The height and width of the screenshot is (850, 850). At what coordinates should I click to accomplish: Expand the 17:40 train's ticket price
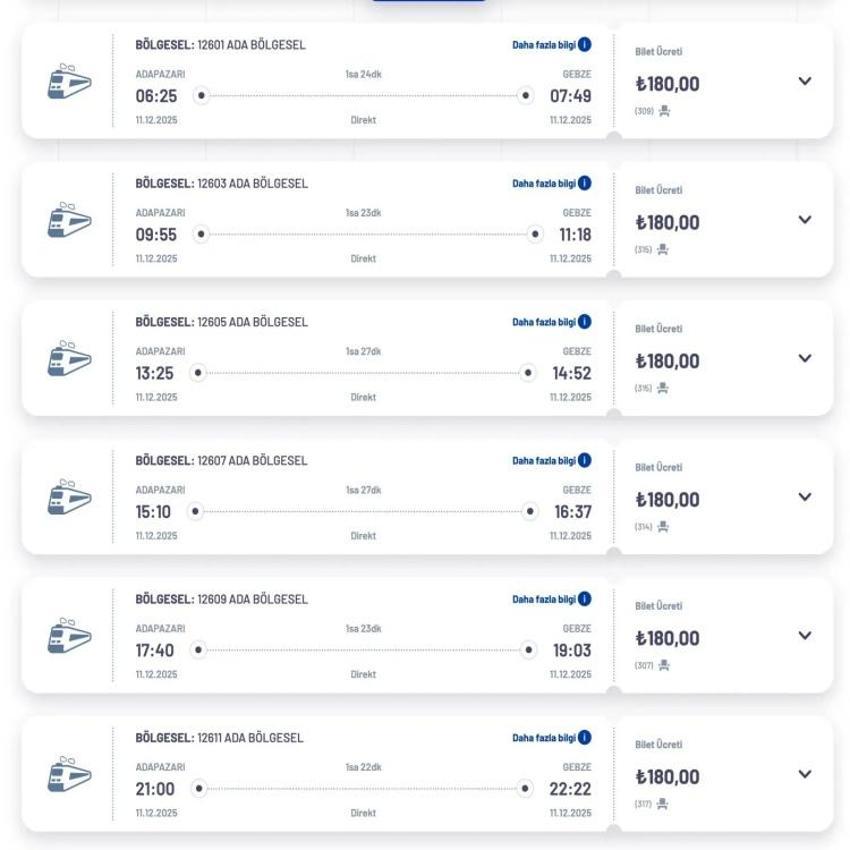point(805,635)
